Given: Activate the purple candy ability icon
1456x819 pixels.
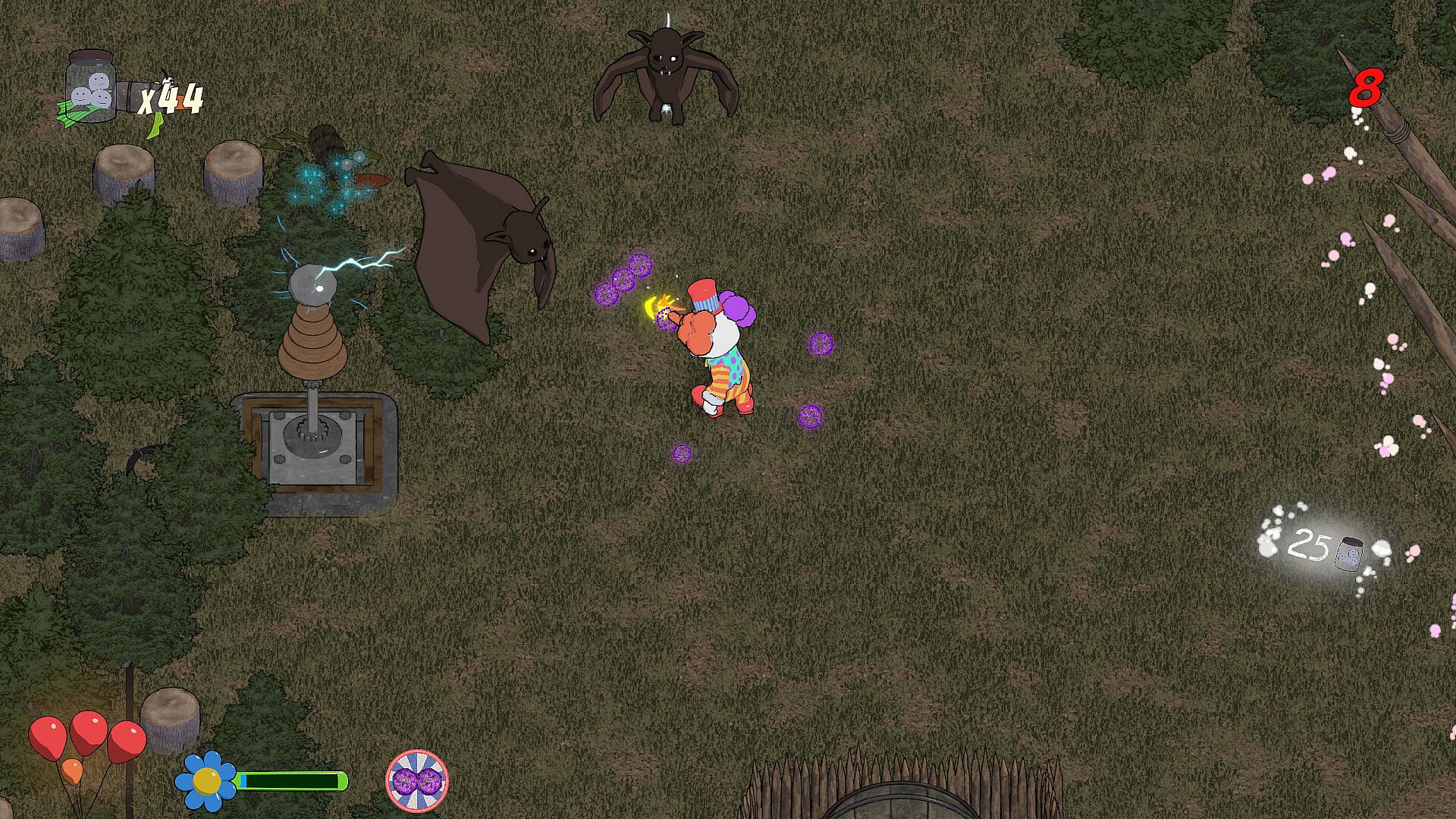Looking at the screenshot, I should (416, 780).
